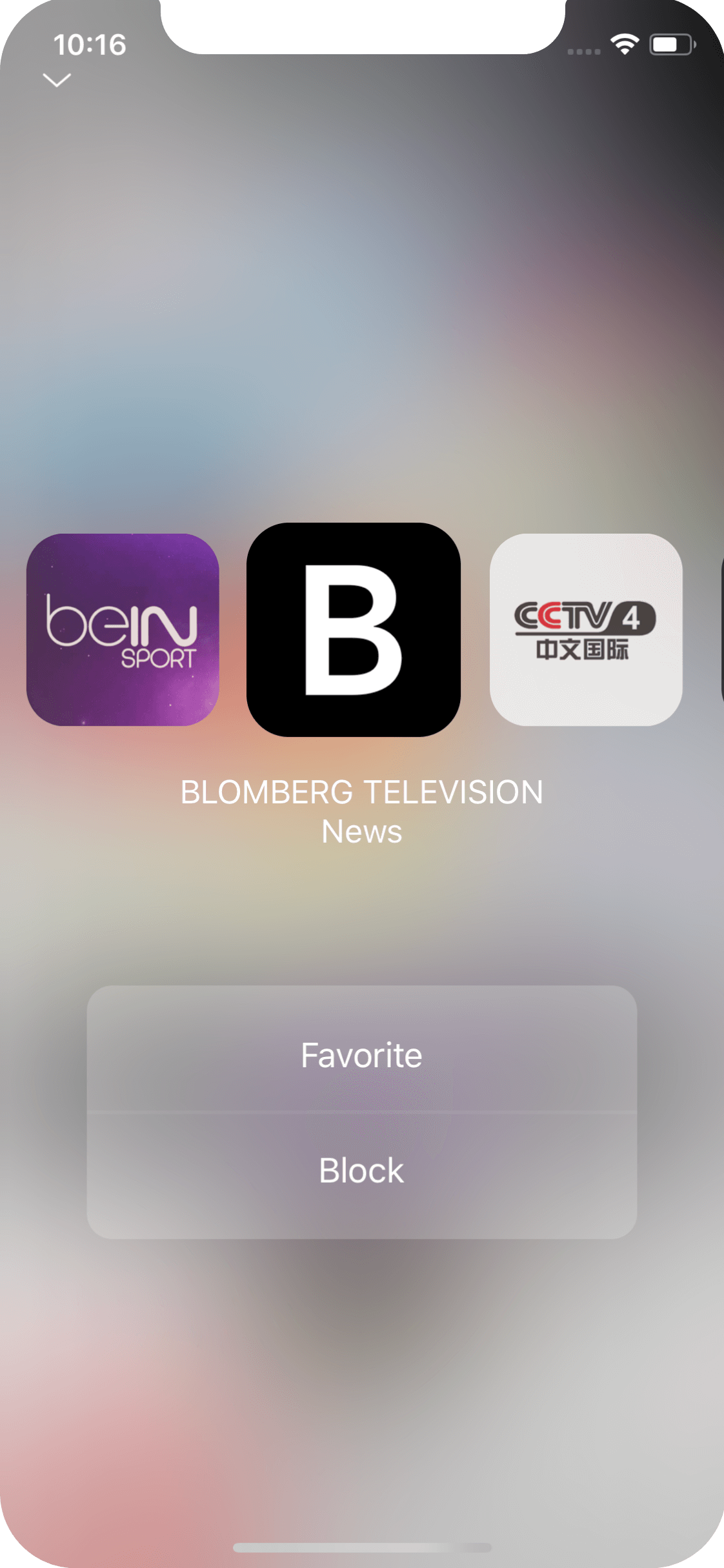Select the beIN Sport channel tile

point(123,630)
